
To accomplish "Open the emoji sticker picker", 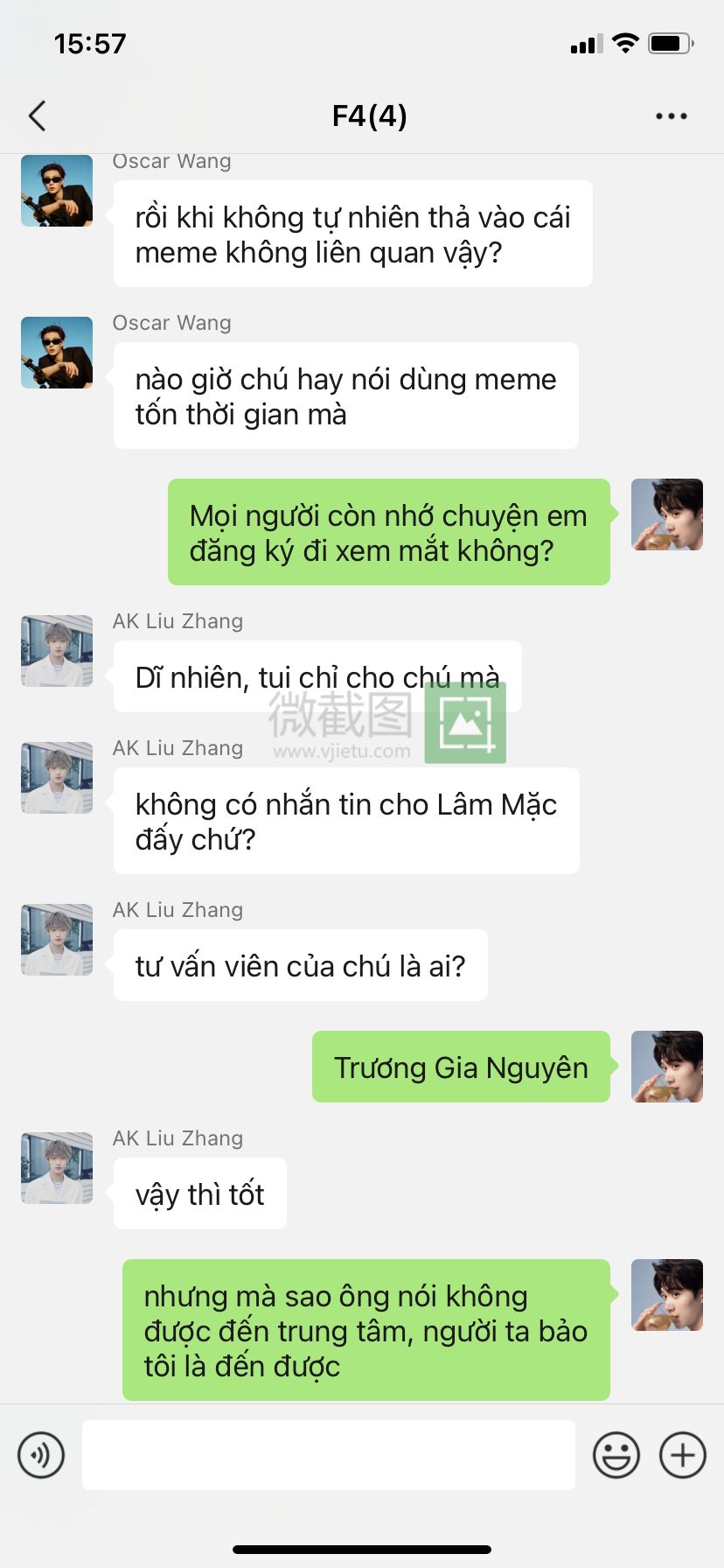I will (x=616, y=1455).
